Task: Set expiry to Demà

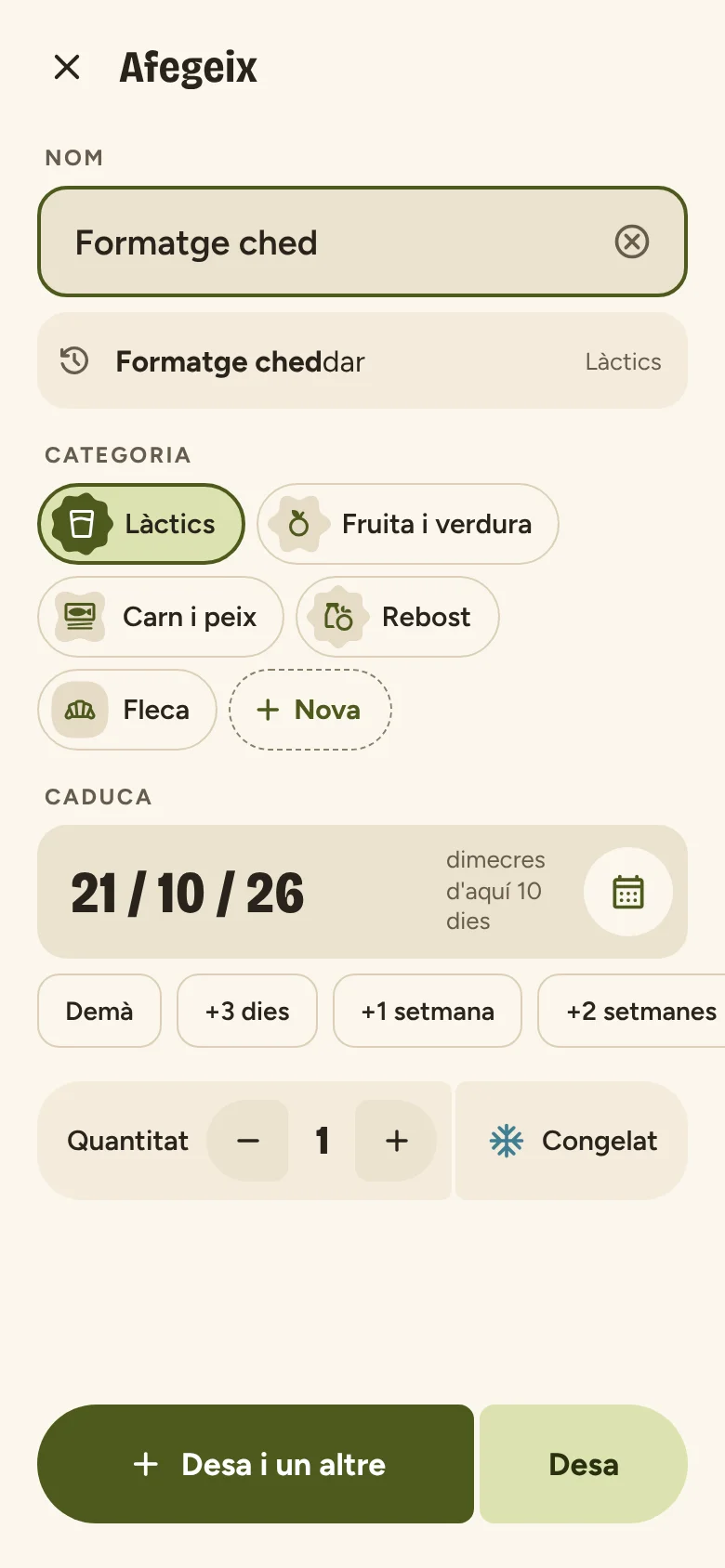Action: [x=99, y=1011]
